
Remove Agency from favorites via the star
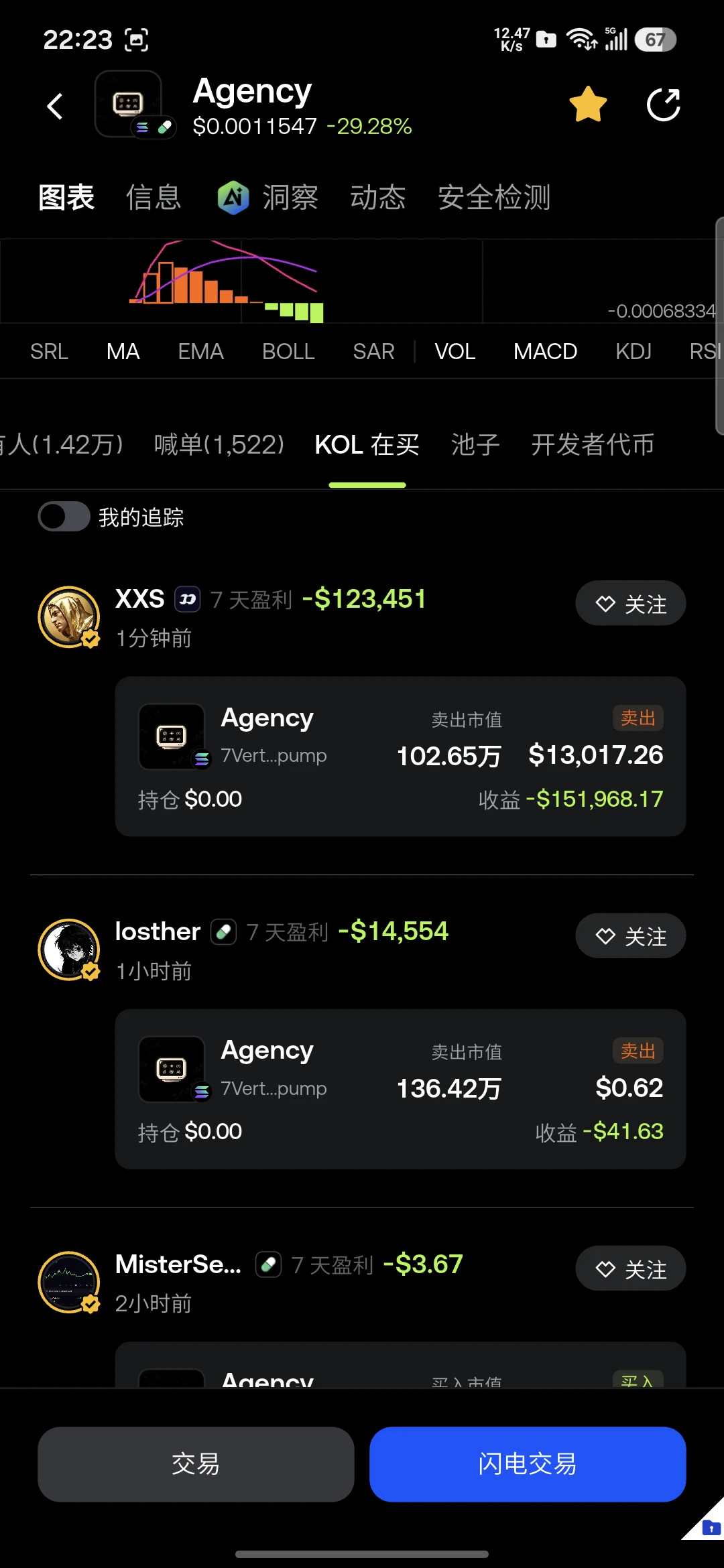(588, 105)
